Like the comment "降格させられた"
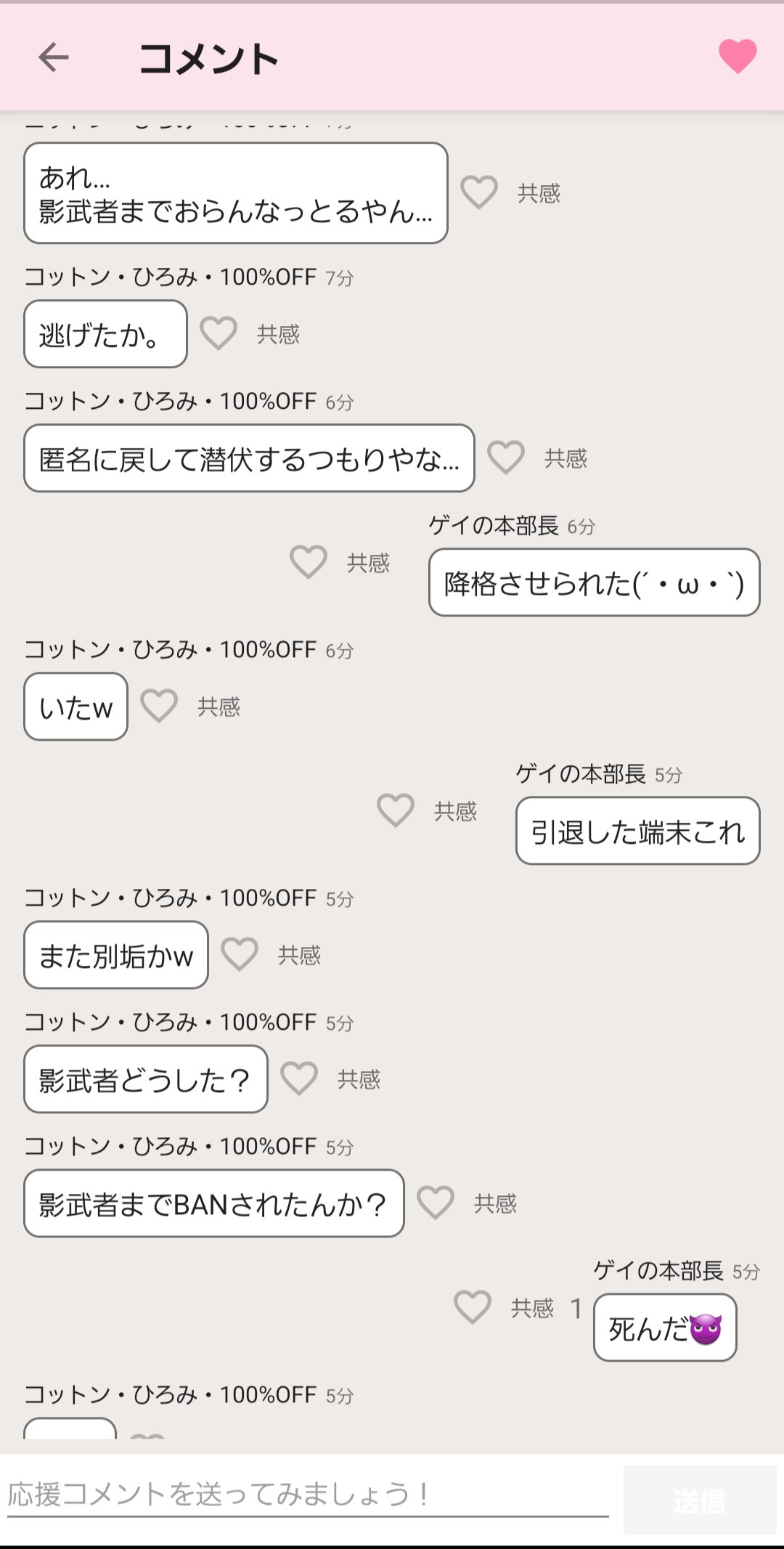784x1549 pixels. click(x=309, y=562)
